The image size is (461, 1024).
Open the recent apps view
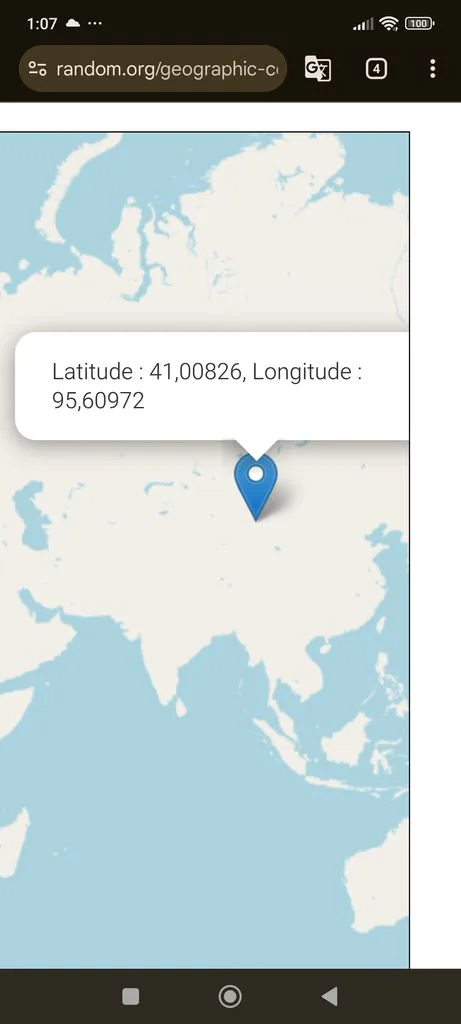pyautogui.click(x=131, y=996)
